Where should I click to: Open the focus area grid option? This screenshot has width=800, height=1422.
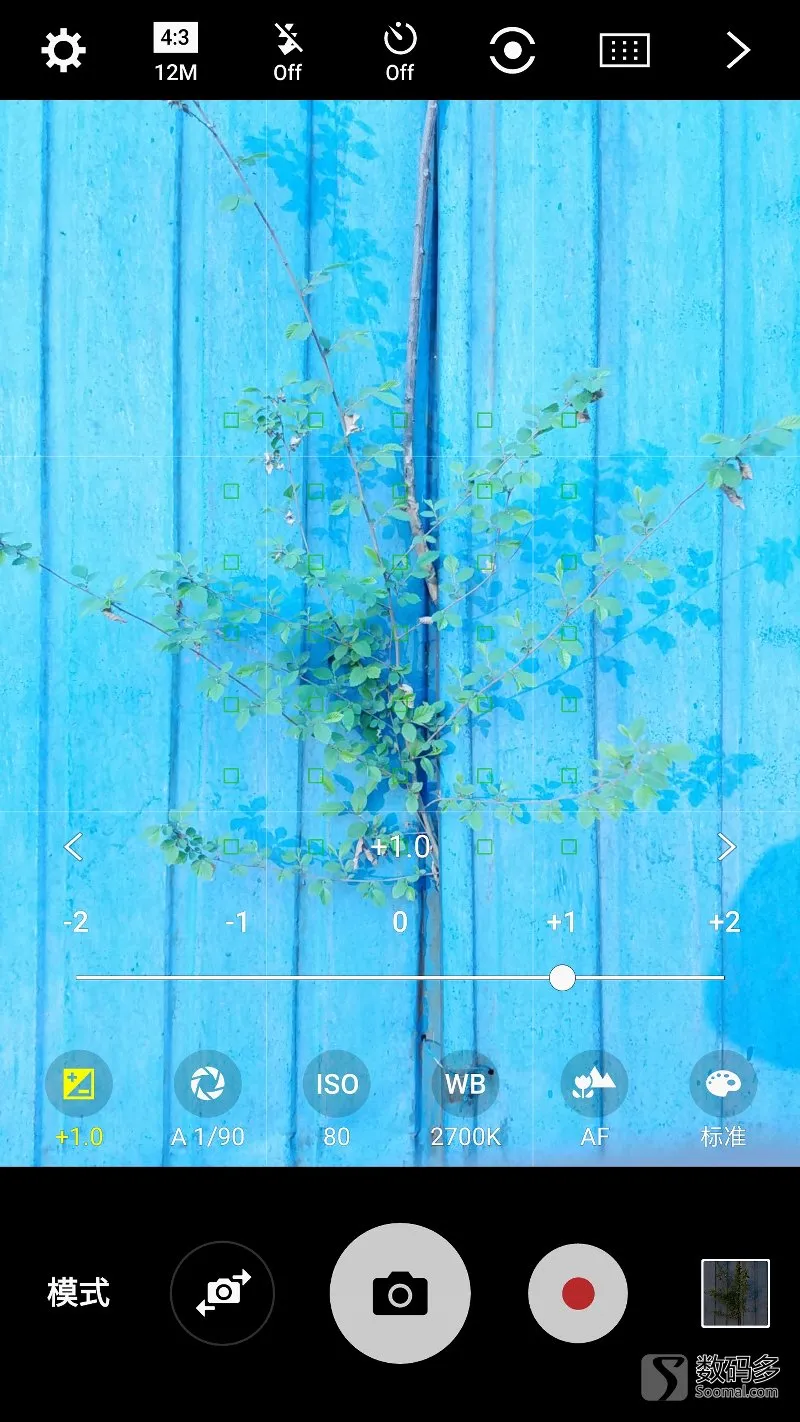click(625, 50)
